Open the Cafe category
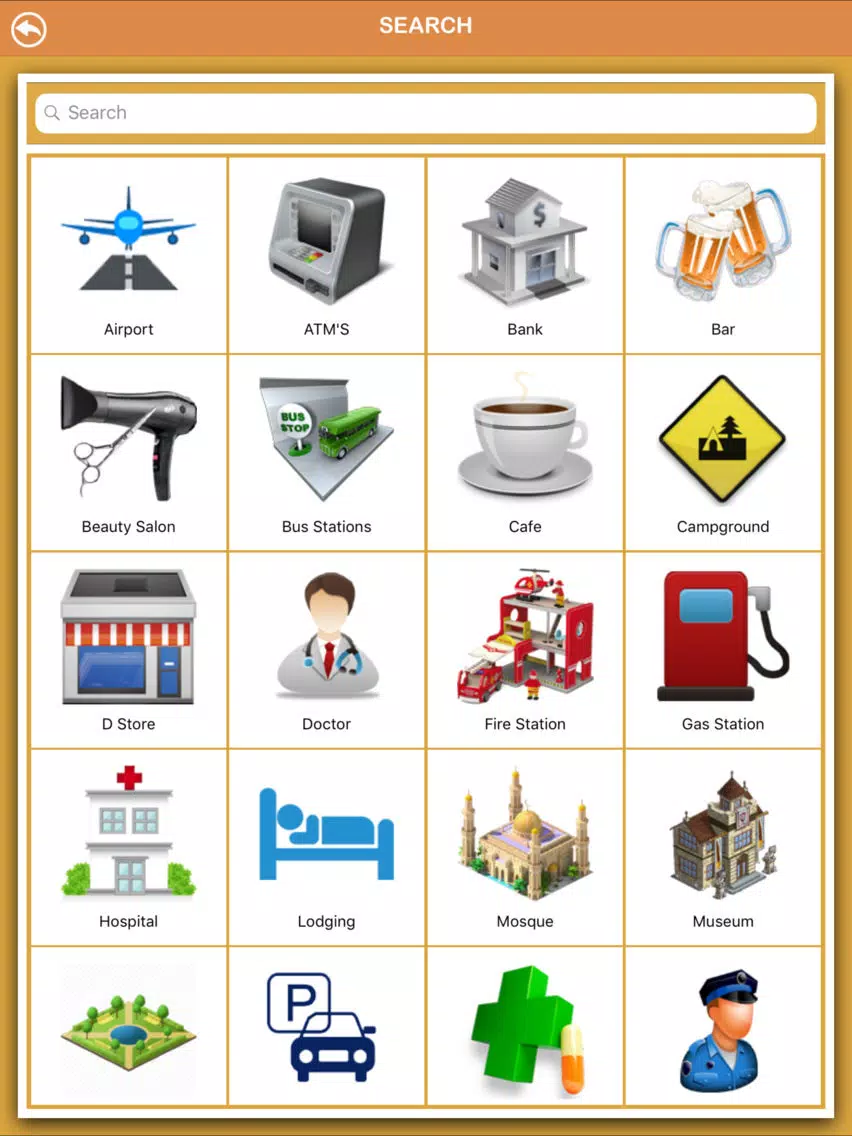 click(x=525, y=452)
